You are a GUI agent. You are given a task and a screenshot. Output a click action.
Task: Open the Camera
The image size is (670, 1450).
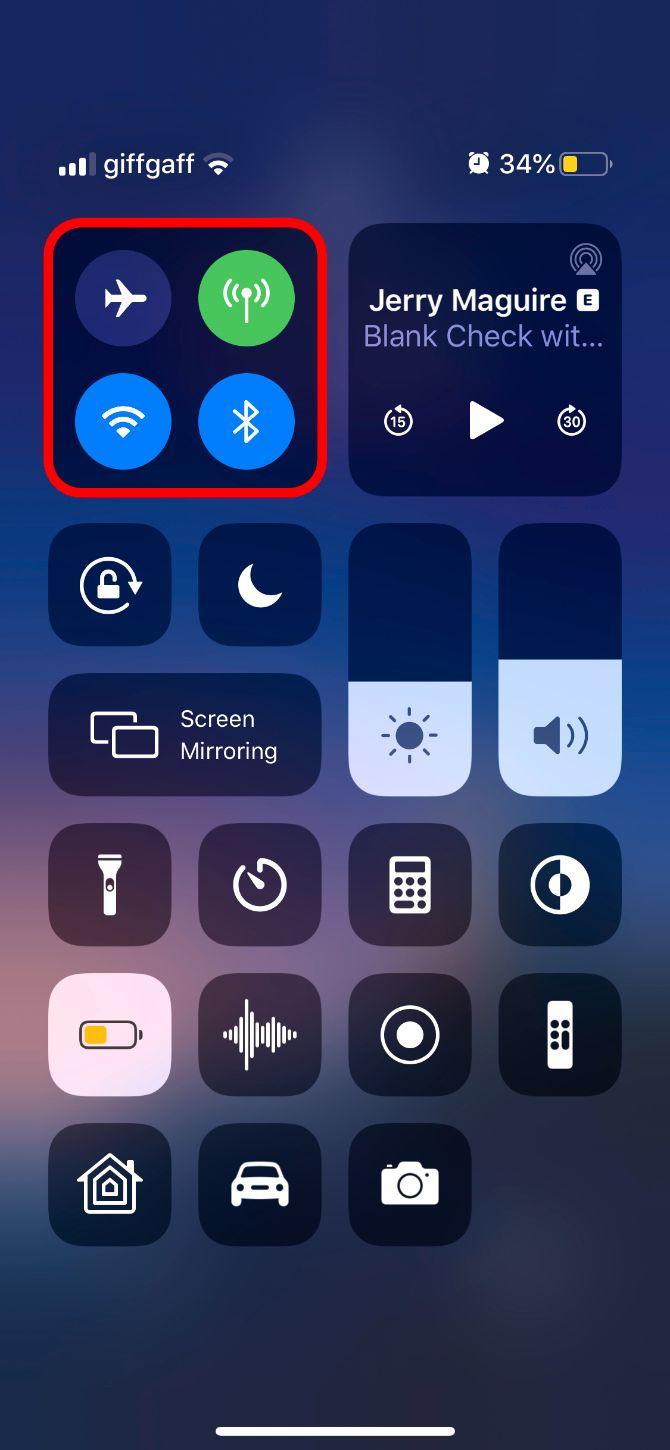(410, 1184)
